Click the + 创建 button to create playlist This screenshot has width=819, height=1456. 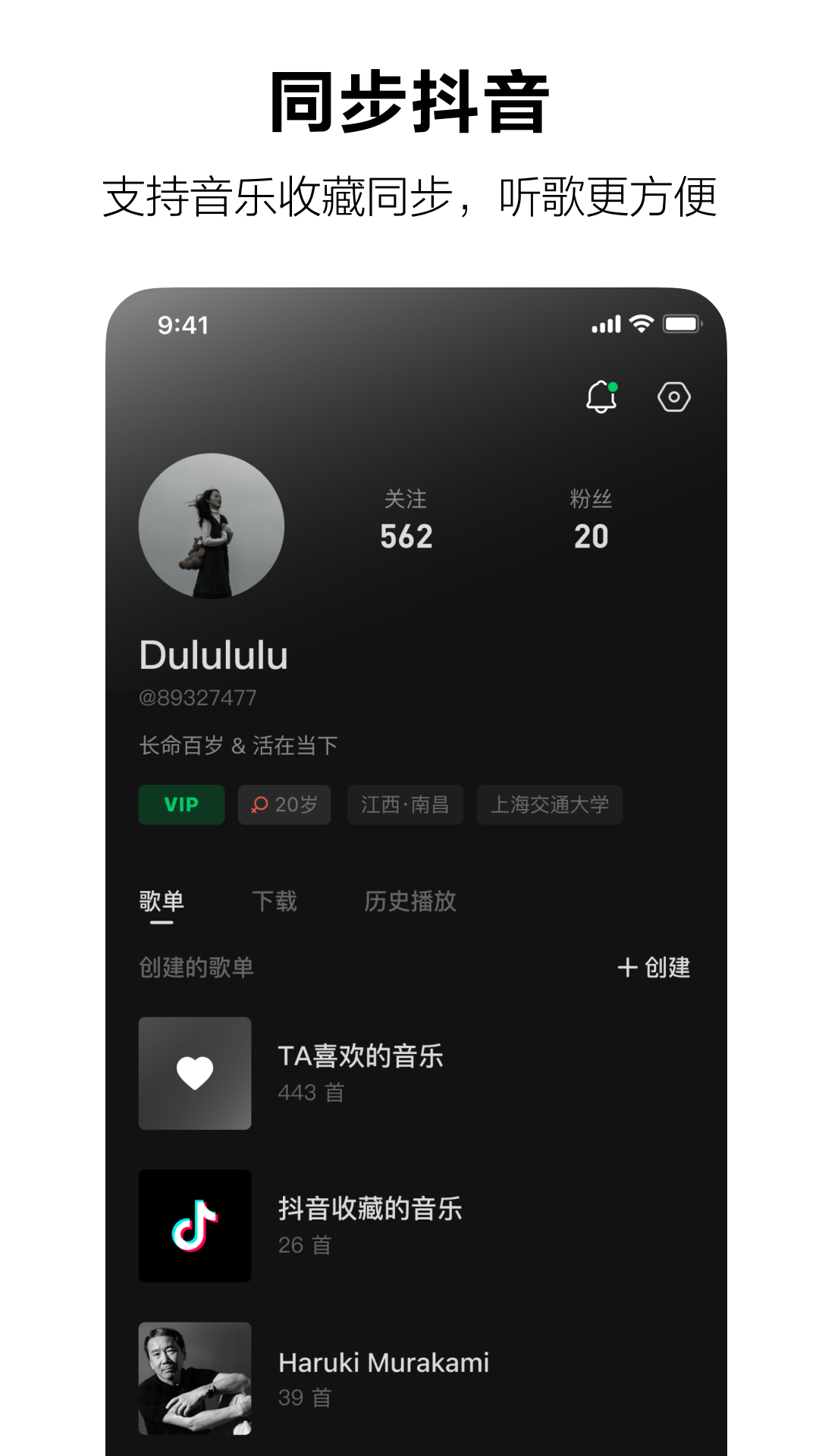point(655,968)
